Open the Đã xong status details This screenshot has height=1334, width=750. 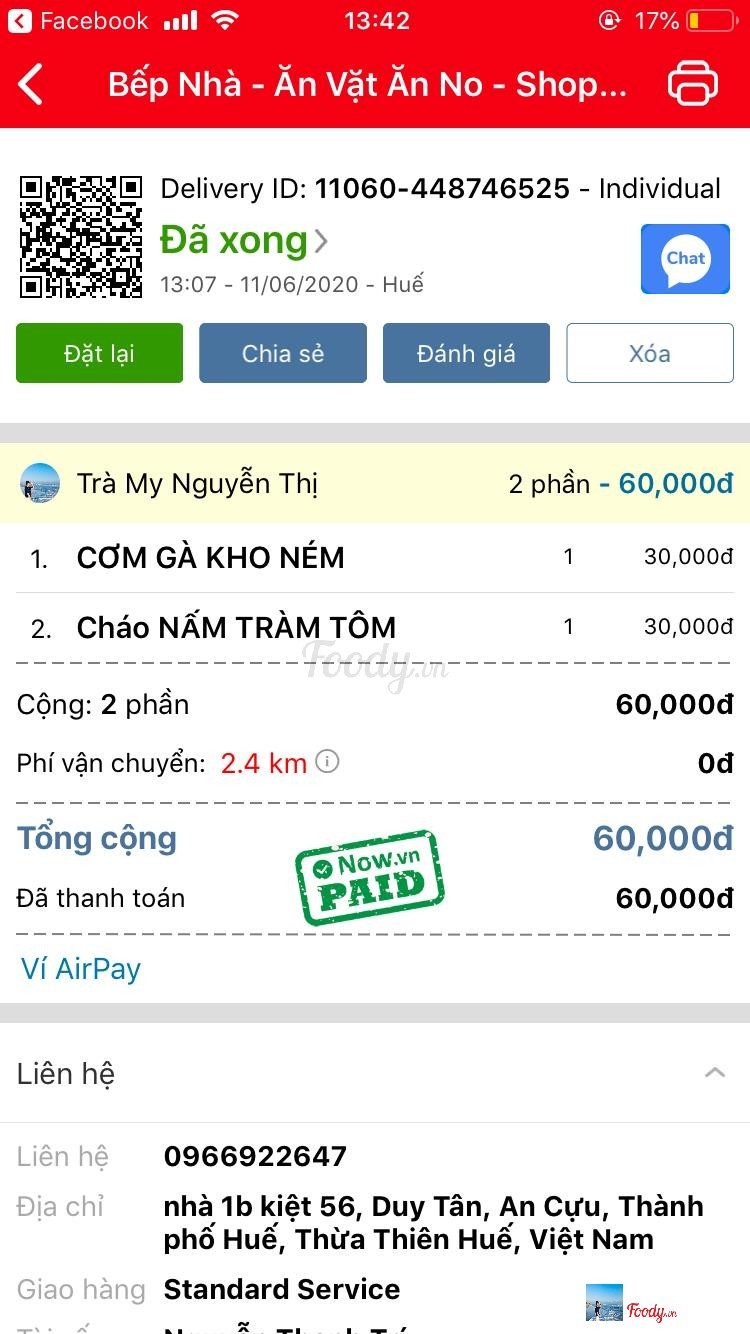tap(243, 241)
